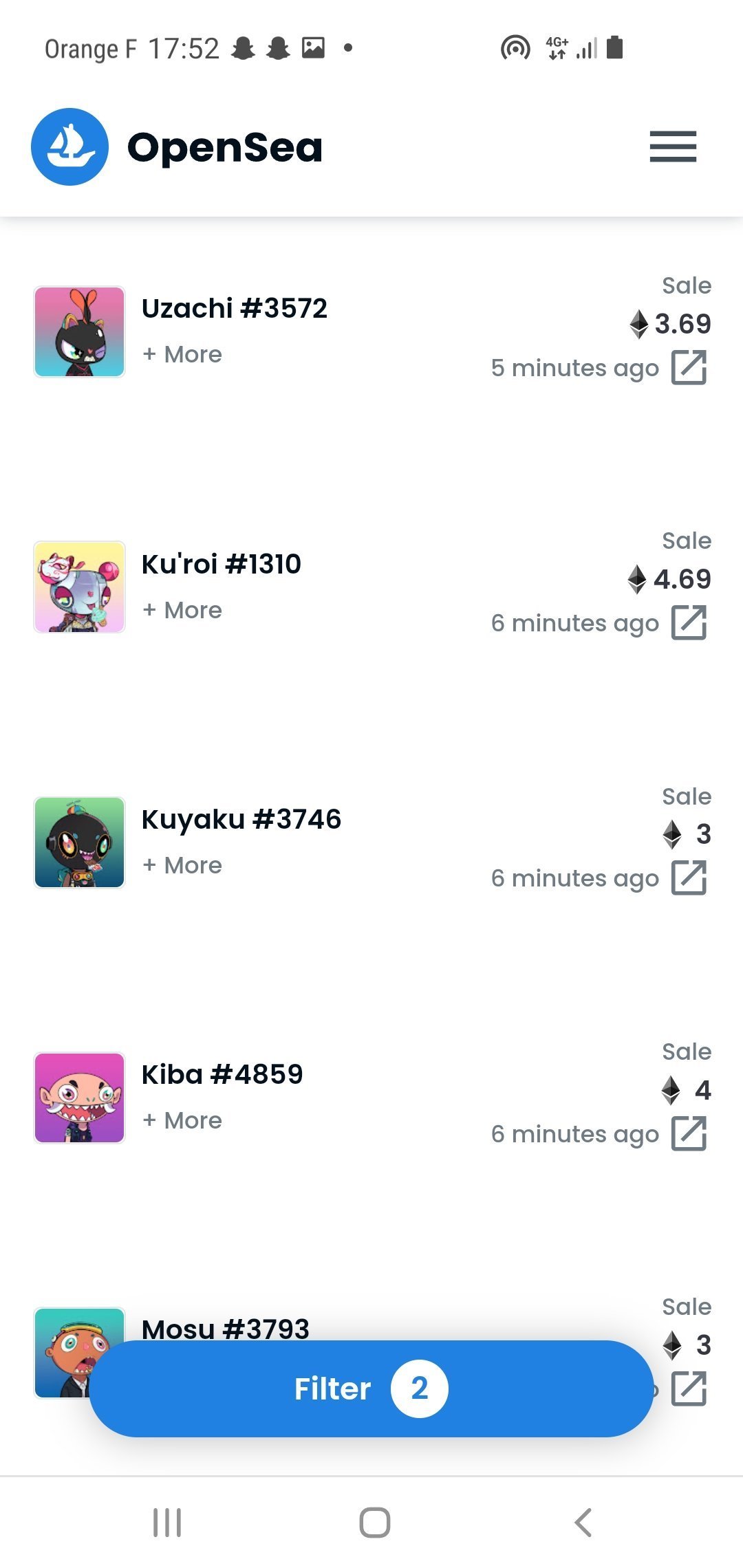Expand More under Kiba #4859
The height and width of the screenshot is (1568, 743).
tap(182, 1120)
